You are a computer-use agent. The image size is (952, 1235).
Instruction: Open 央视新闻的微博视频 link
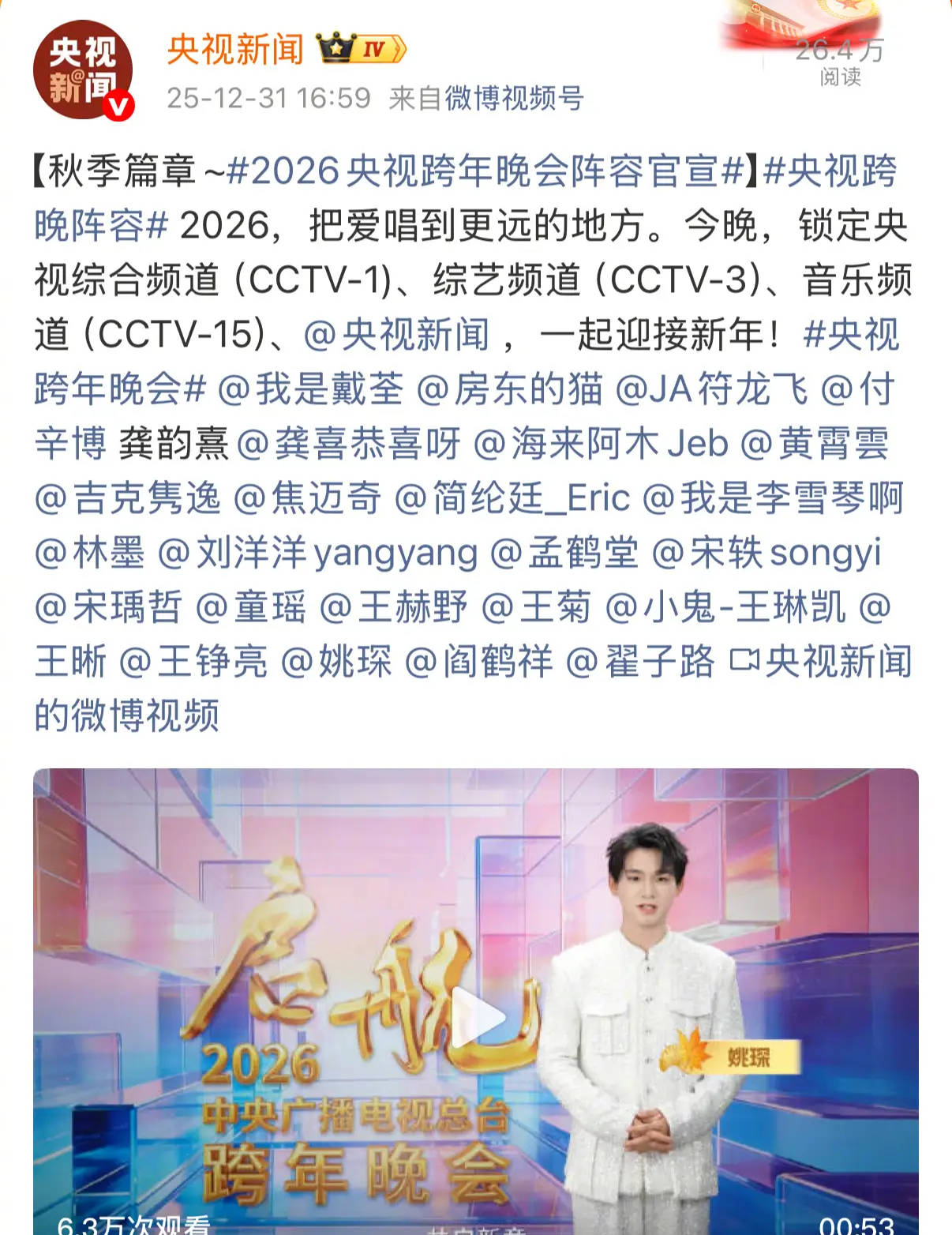tap(821, 662)
